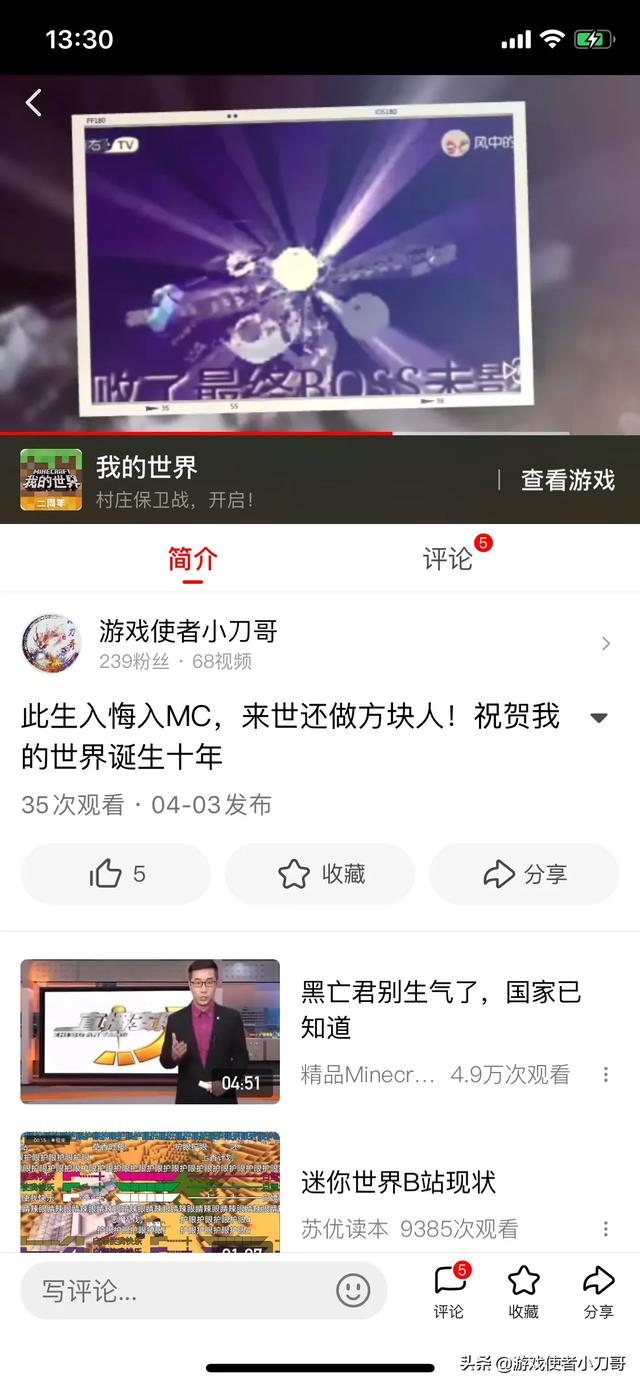Switch to the 评论 tab
The height and width of the screenshot is (1386, 640).
448,558
